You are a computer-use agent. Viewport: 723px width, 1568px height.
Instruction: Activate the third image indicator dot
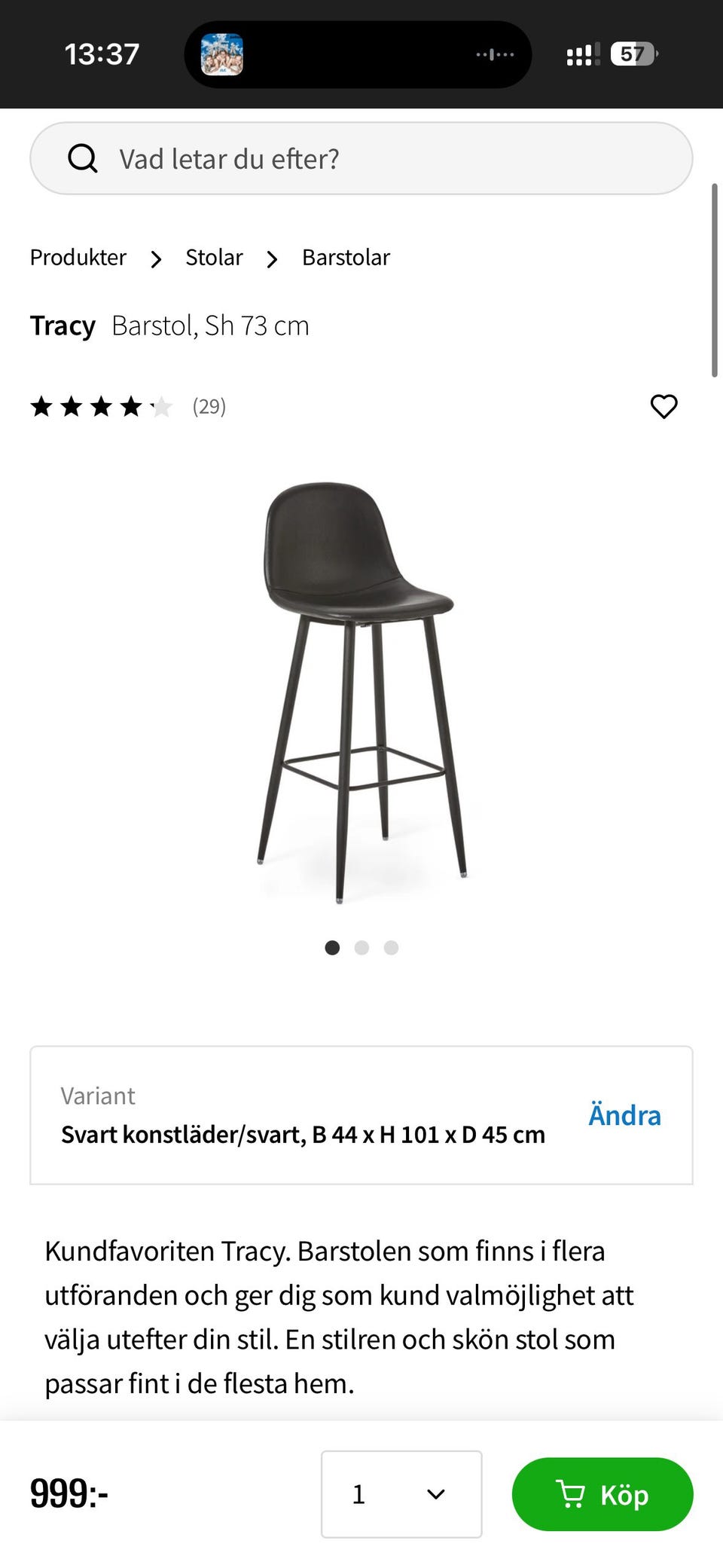(391, 948)
